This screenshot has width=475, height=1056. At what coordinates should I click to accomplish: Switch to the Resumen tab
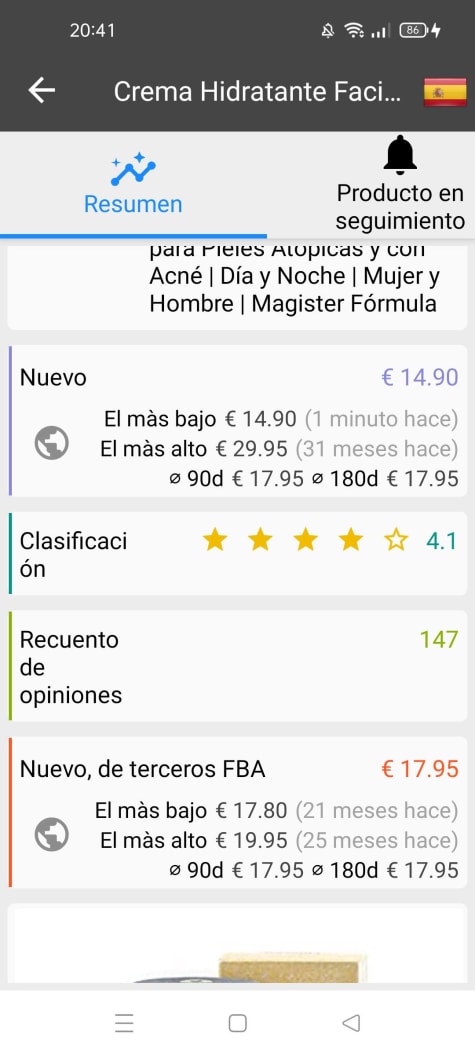133,184
